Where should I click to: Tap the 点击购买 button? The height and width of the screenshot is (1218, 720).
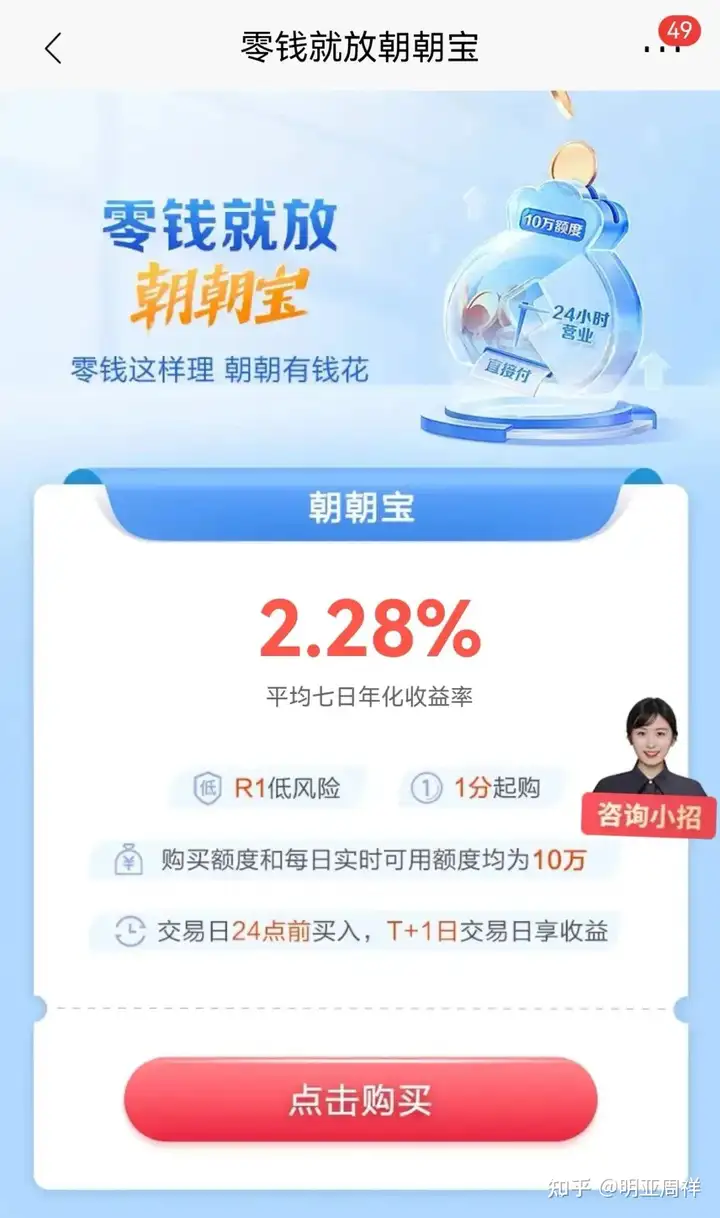(360, 1099)
